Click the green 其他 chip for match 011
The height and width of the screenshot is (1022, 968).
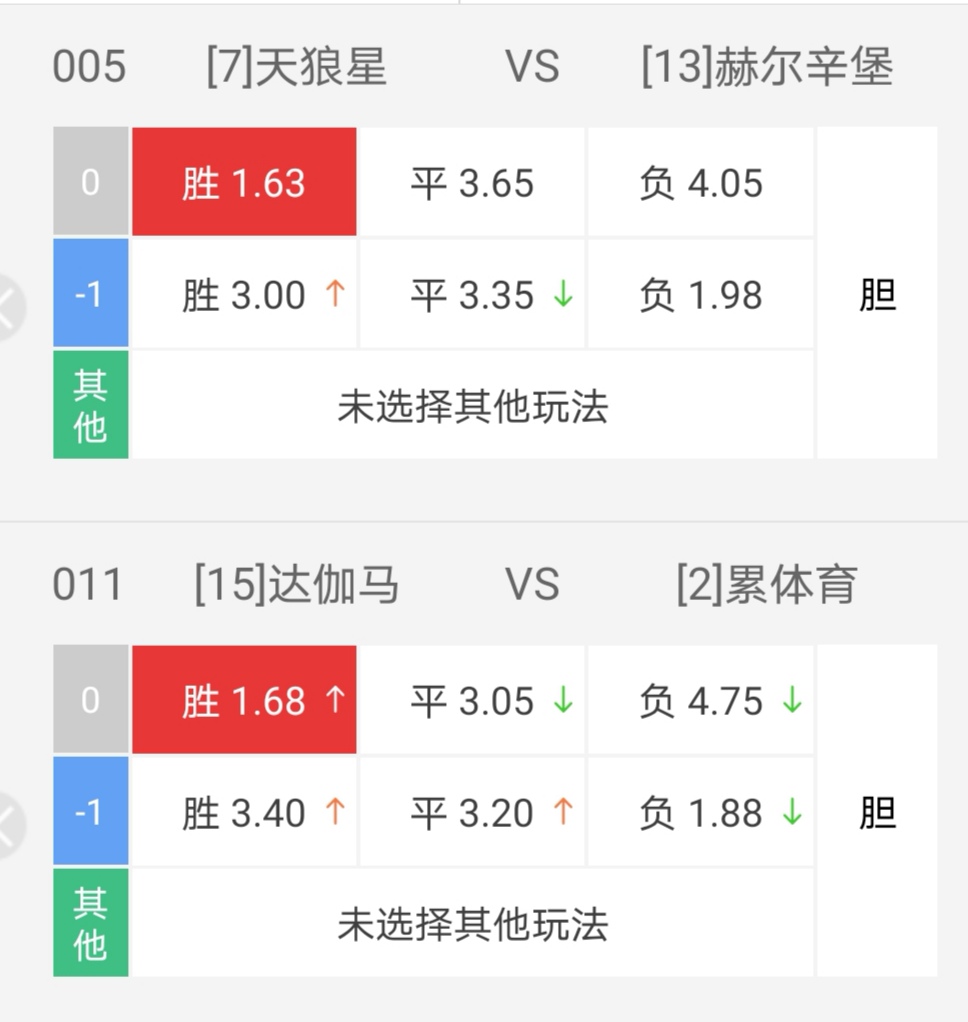click(90, 920)
